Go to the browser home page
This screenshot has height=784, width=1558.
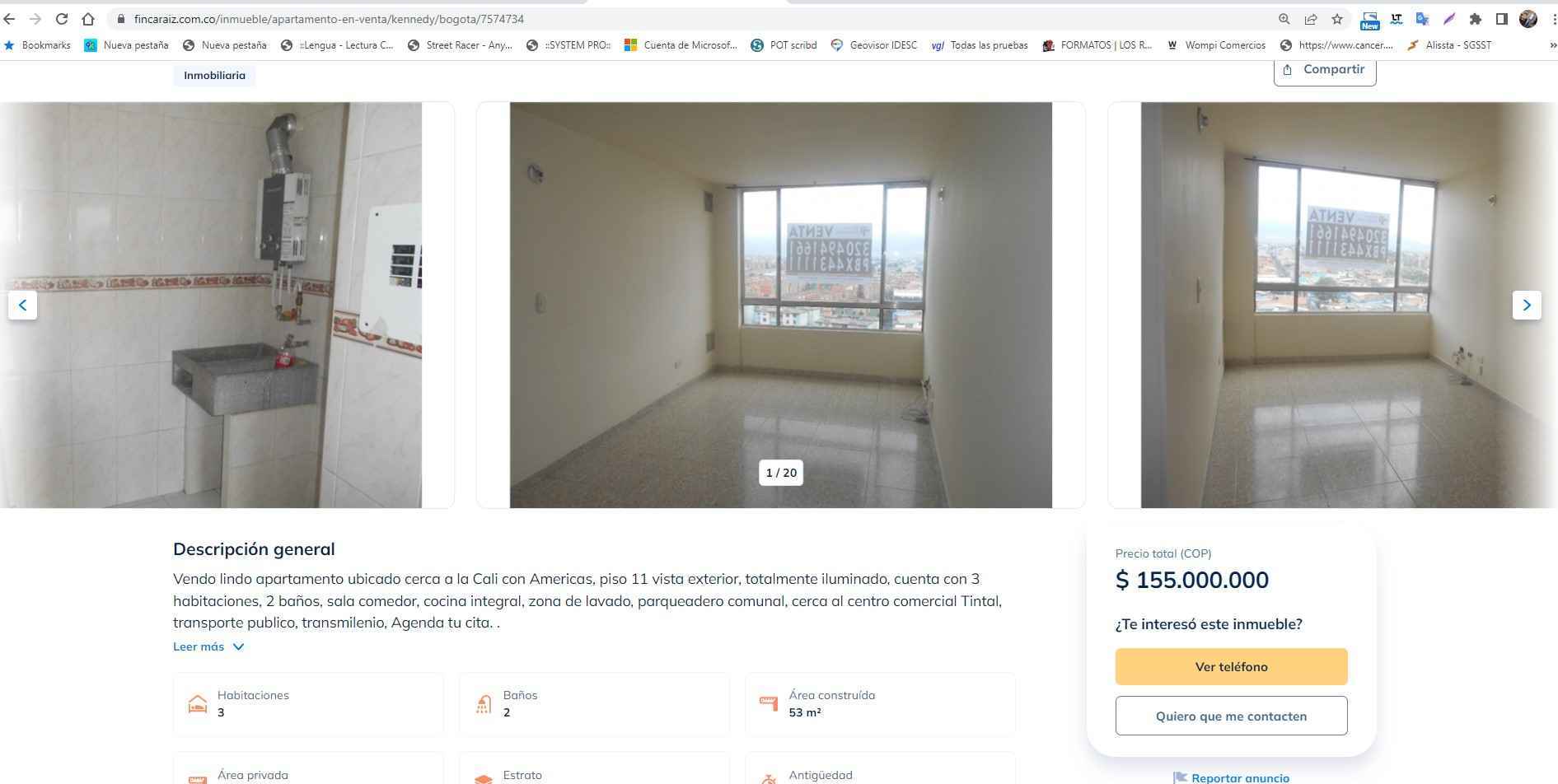tap(88, 19)
